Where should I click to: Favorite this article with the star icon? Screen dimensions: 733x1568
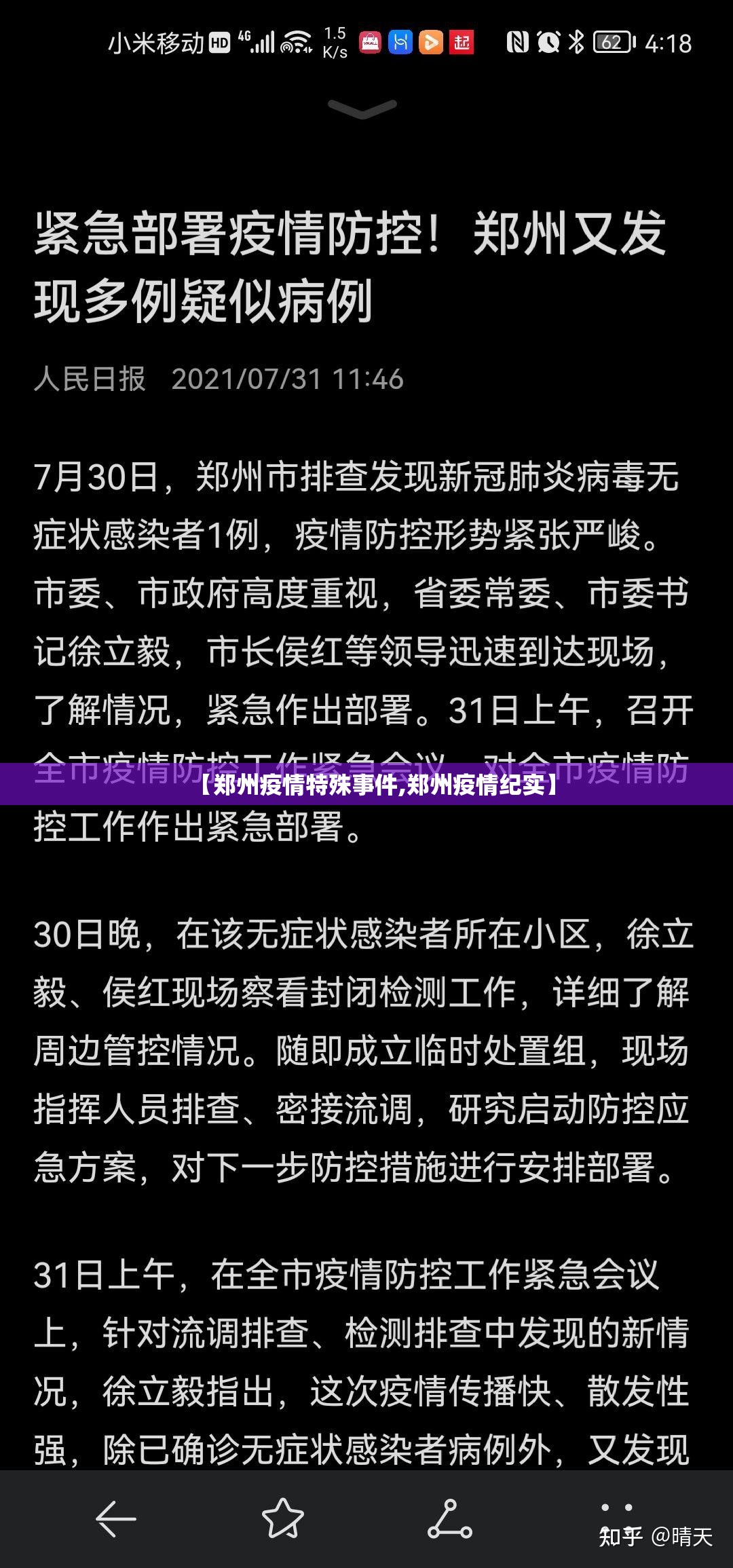[x=283, y=1518]
